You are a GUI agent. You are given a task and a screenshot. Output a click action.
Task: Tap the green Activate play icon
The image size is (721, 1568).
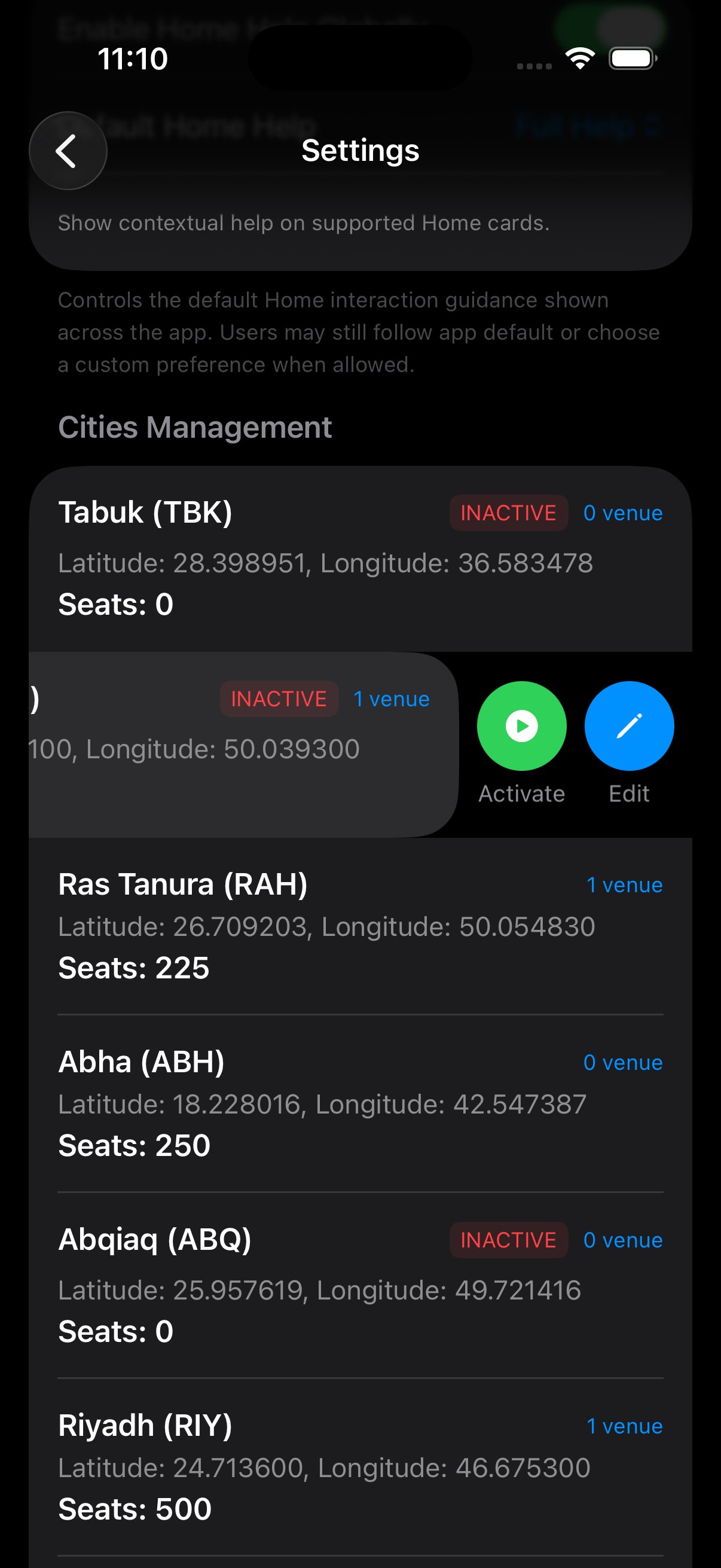point(521,725)
